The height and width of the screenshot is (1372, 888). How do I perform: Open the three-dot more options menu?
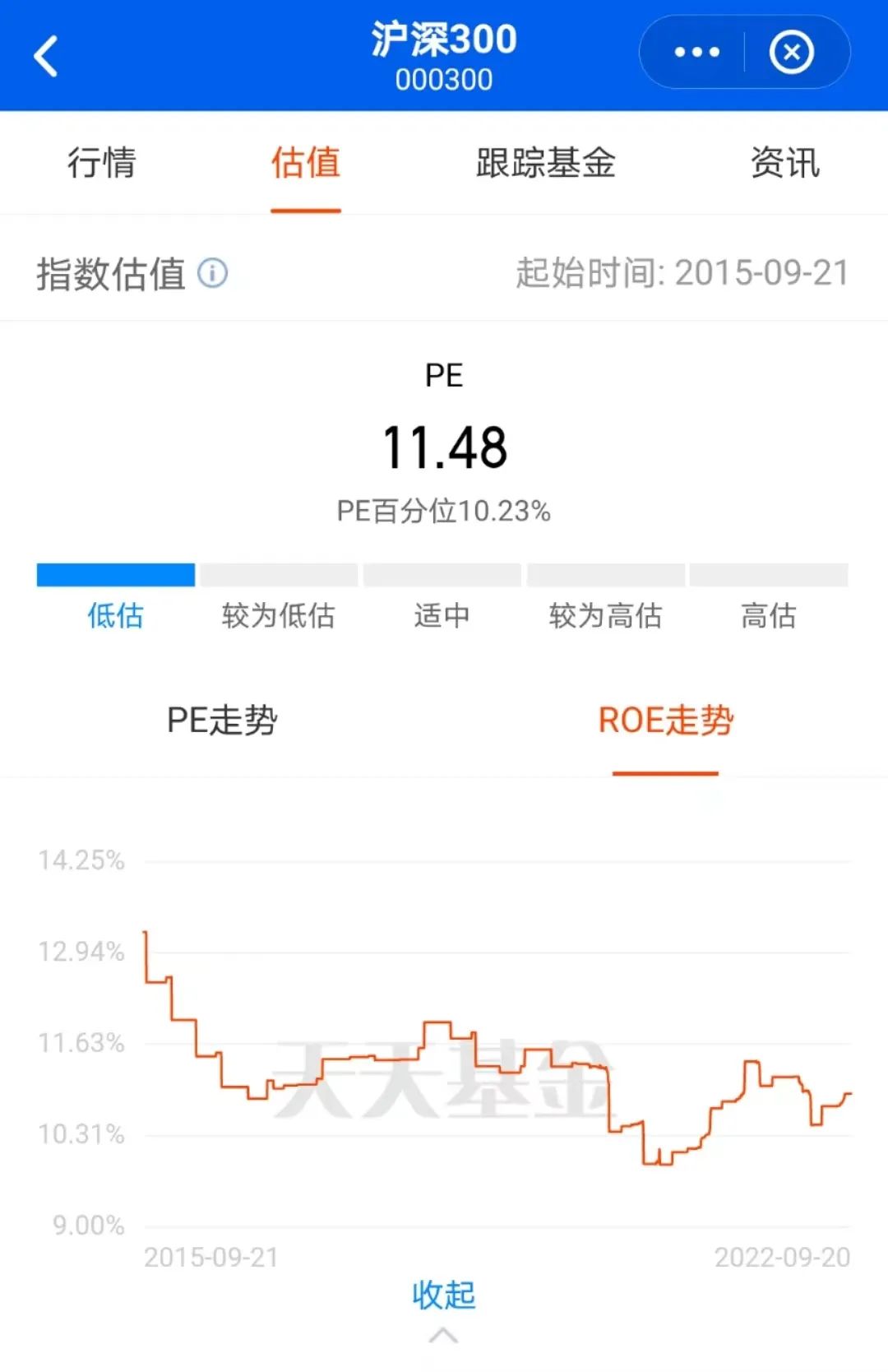pos(696,53)
